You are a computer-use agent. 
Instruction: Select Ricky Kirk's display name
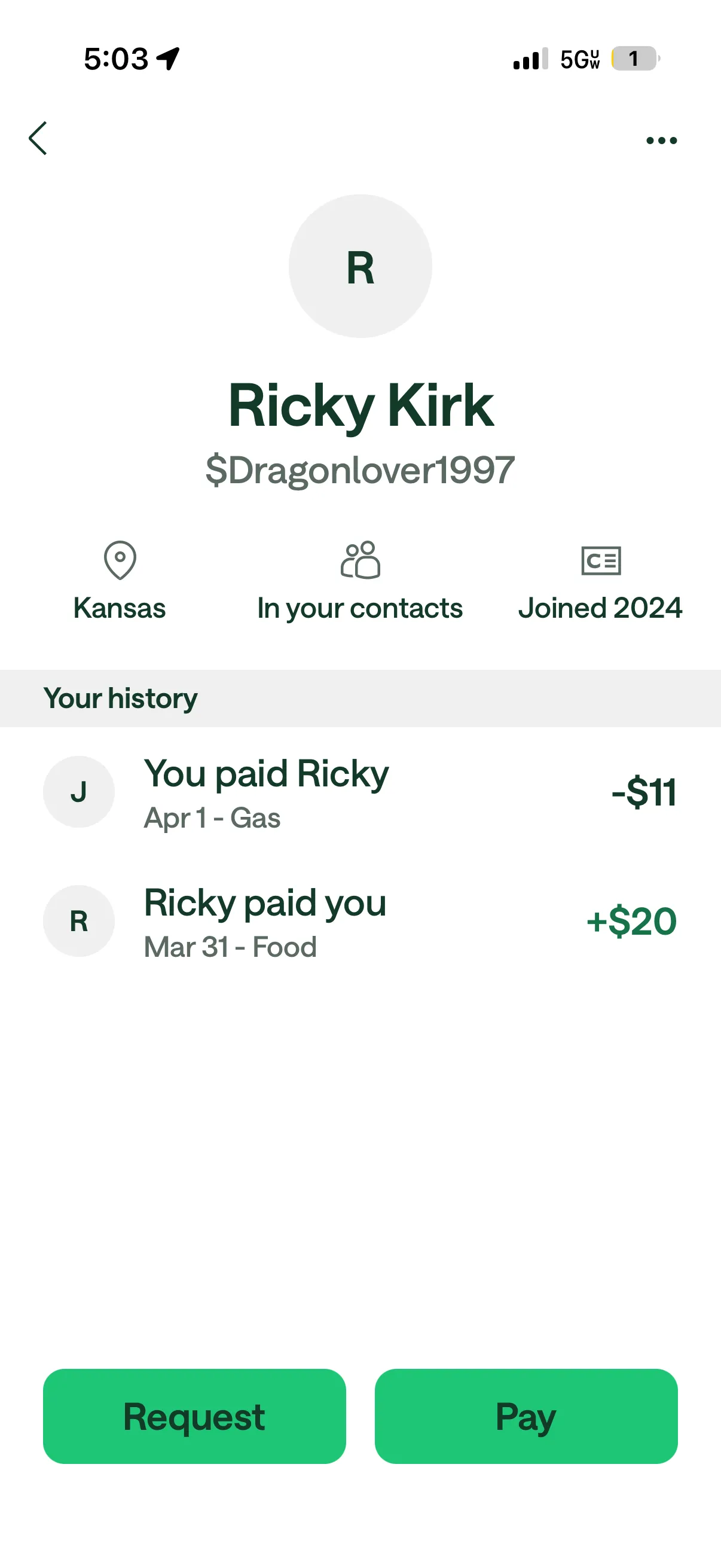(360, 402)
